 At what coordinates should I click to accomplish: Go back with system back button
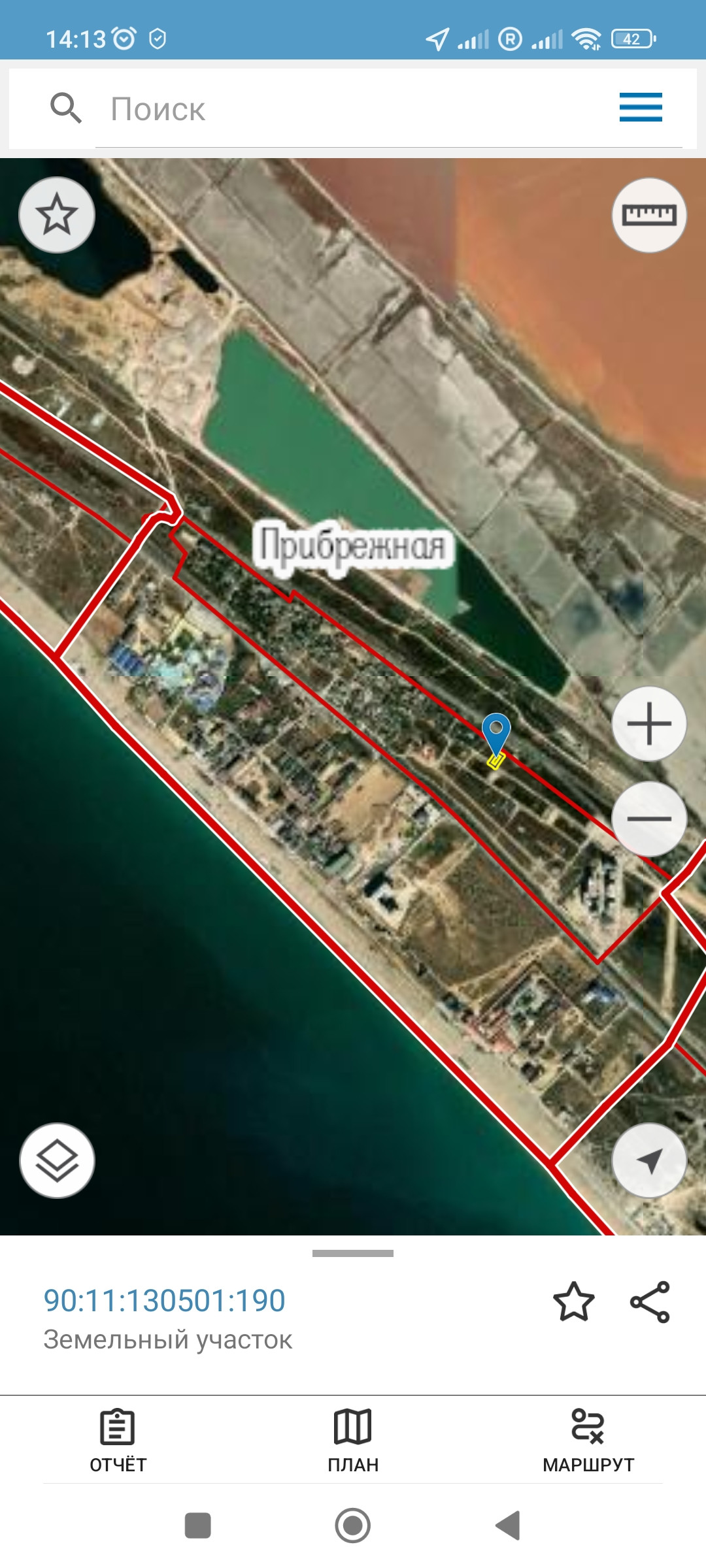pos(509,1526)
